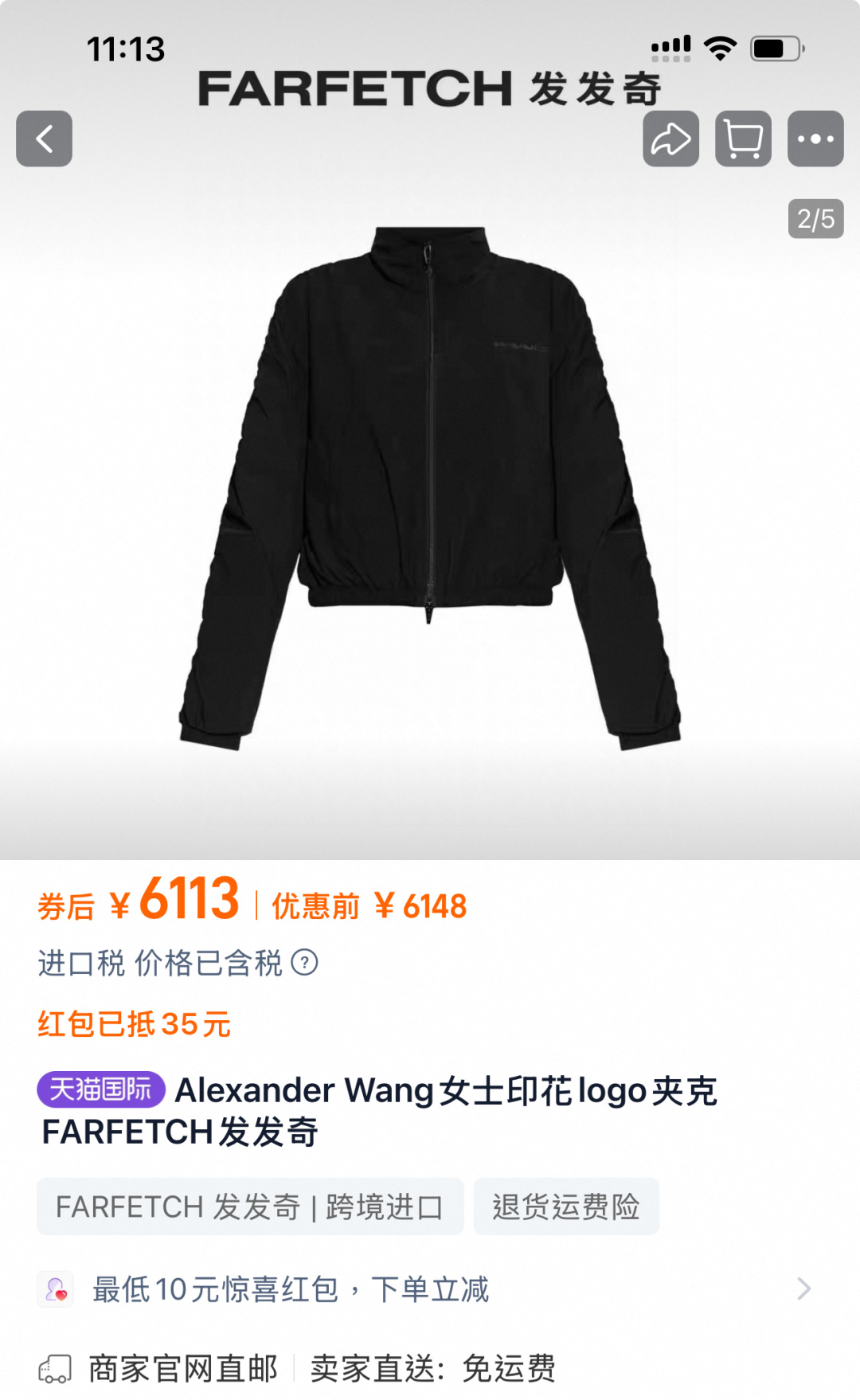Share this Alexander Wang jacket

point(670,139)
